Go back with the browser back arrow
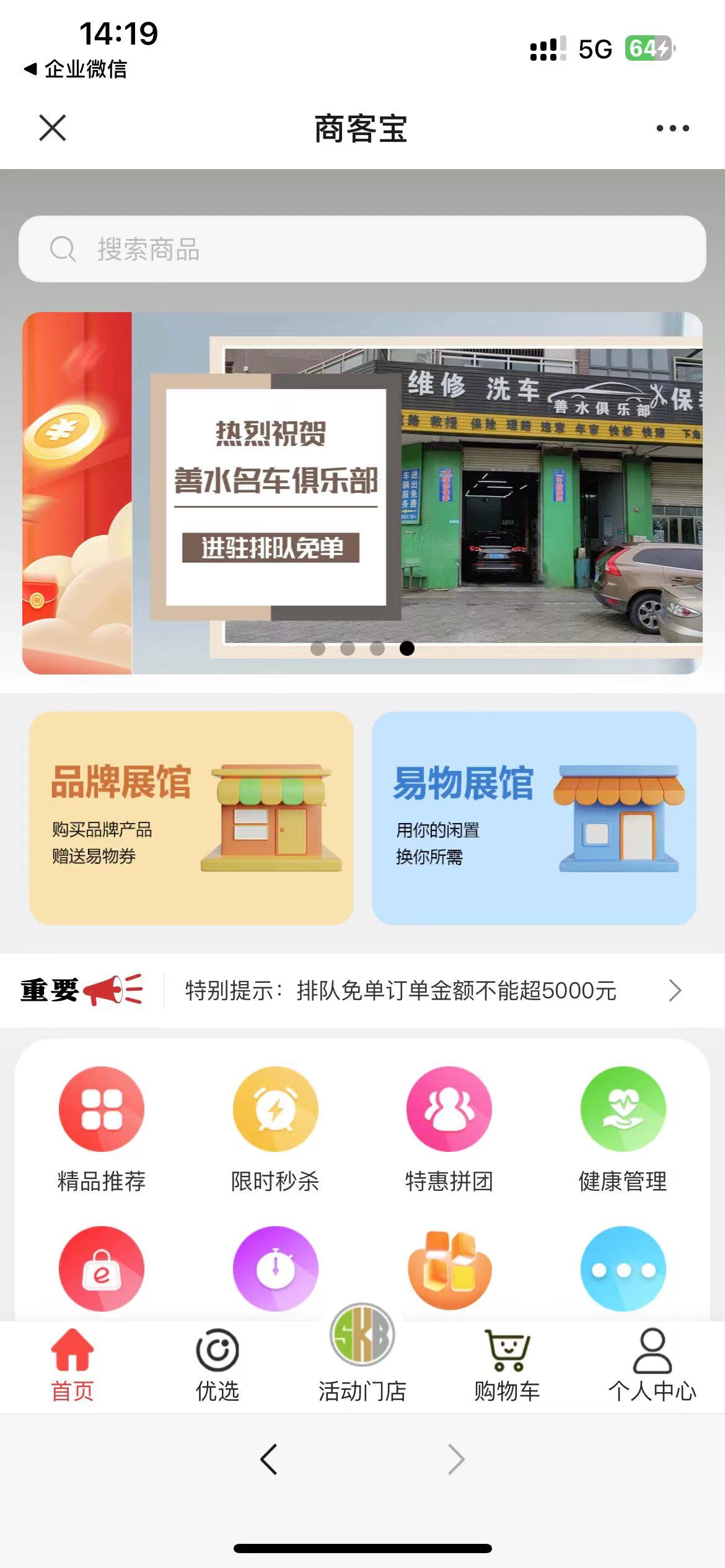 pyautogui.click(x=268, y=1460)
